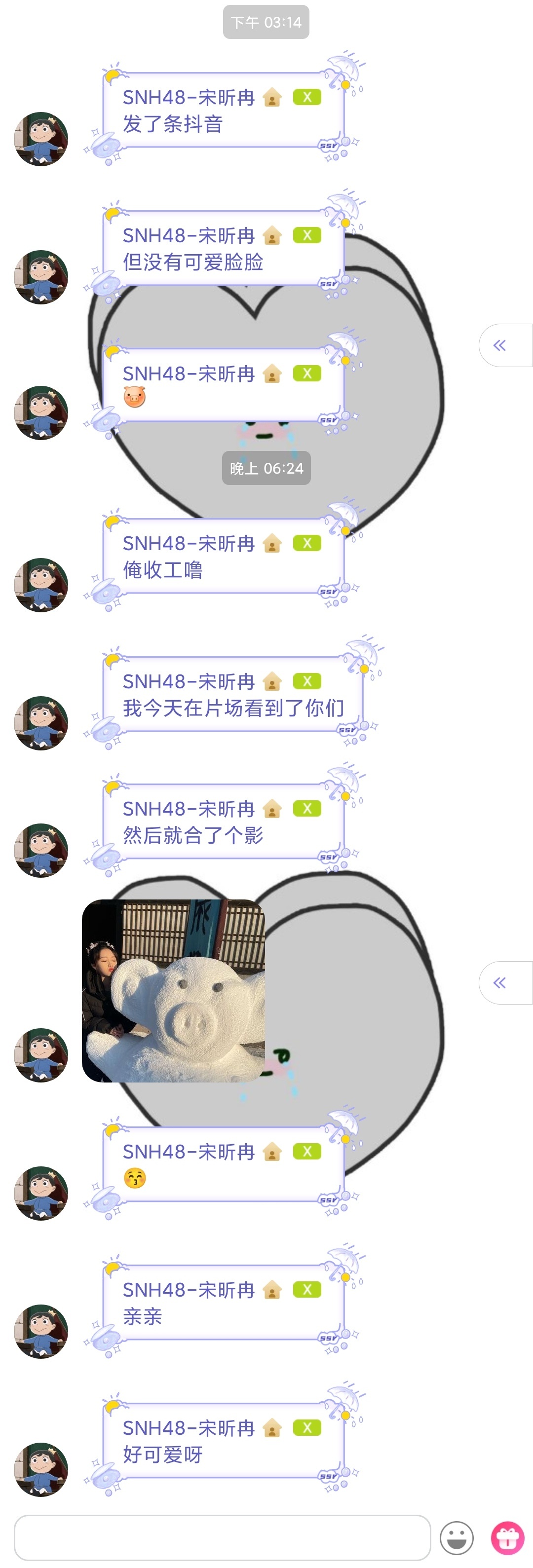Tap avatar beside "好可爱呀" message
This screenshot has width=533, height=1568.
41,1469
